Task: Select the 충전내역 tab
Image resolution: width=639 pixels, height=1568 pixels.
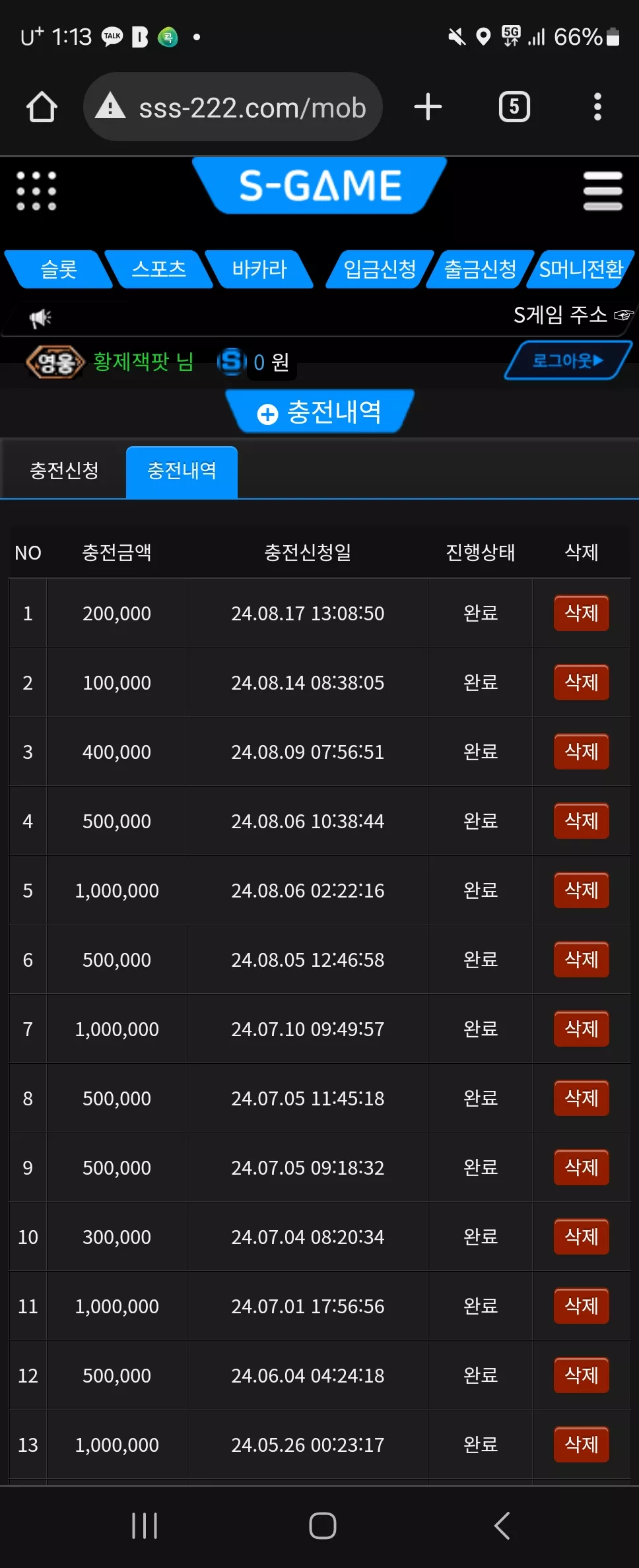Action: click(182, 471)
